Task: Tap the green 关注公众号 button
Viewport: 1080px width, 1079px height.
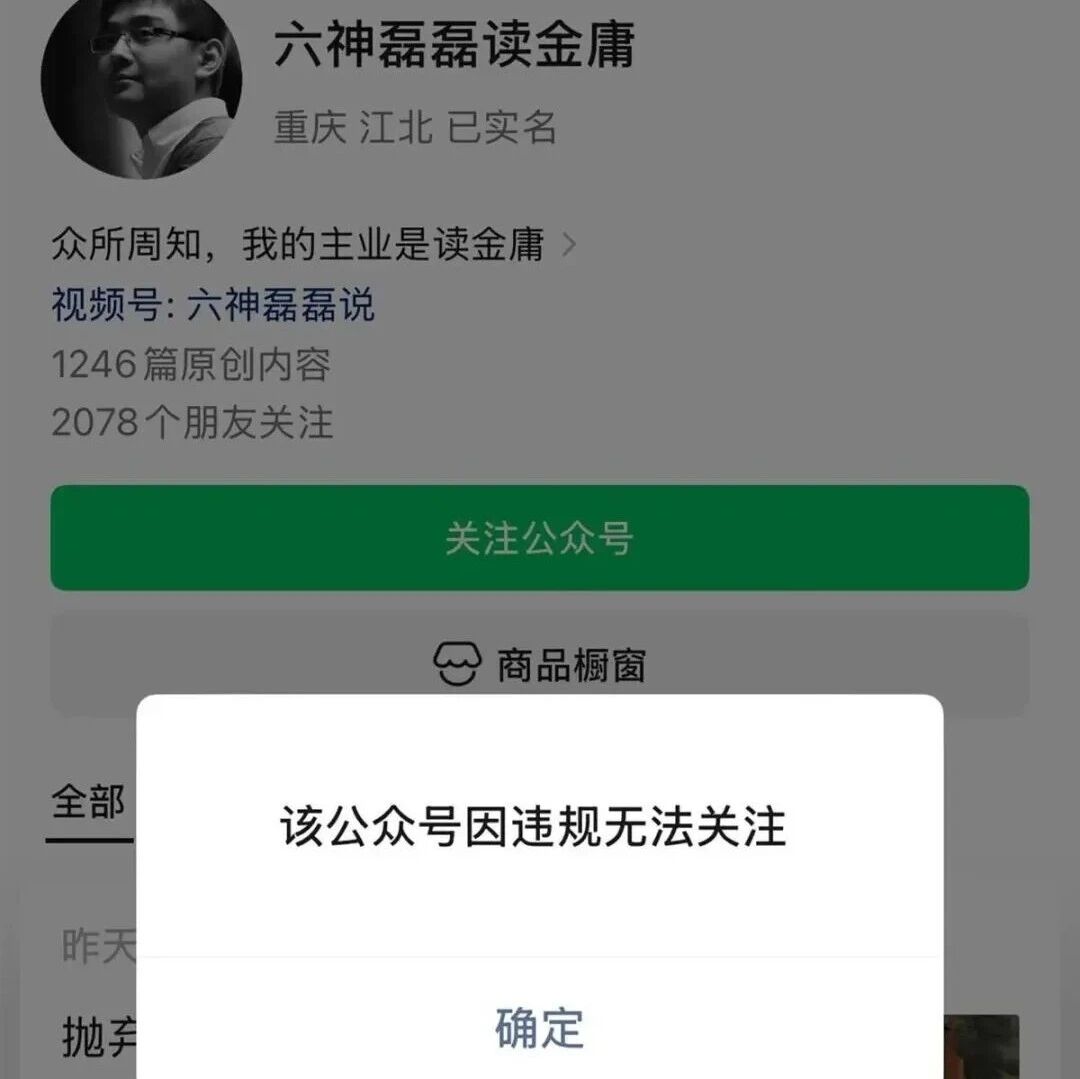Action: pos(539,538)
